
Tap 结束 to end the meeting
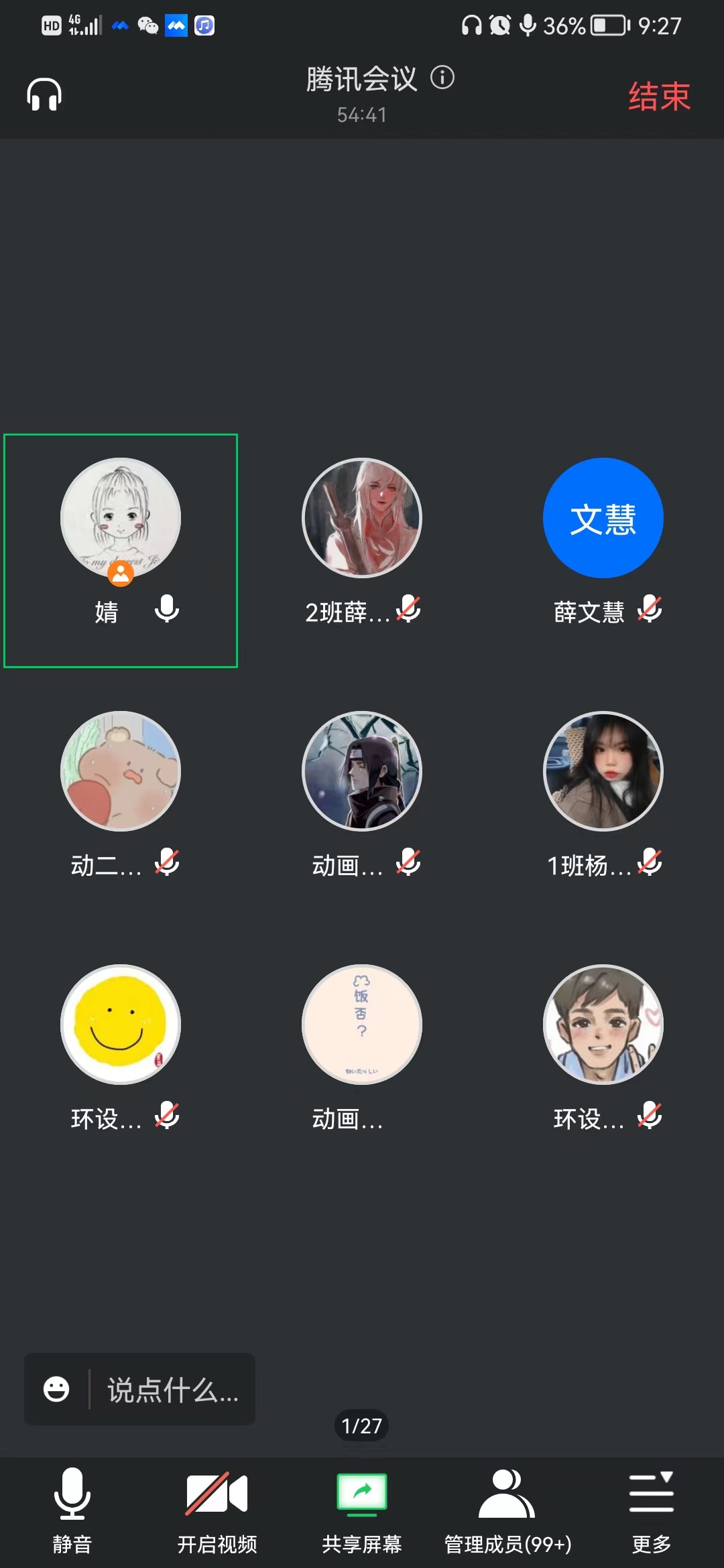[658, 96]
